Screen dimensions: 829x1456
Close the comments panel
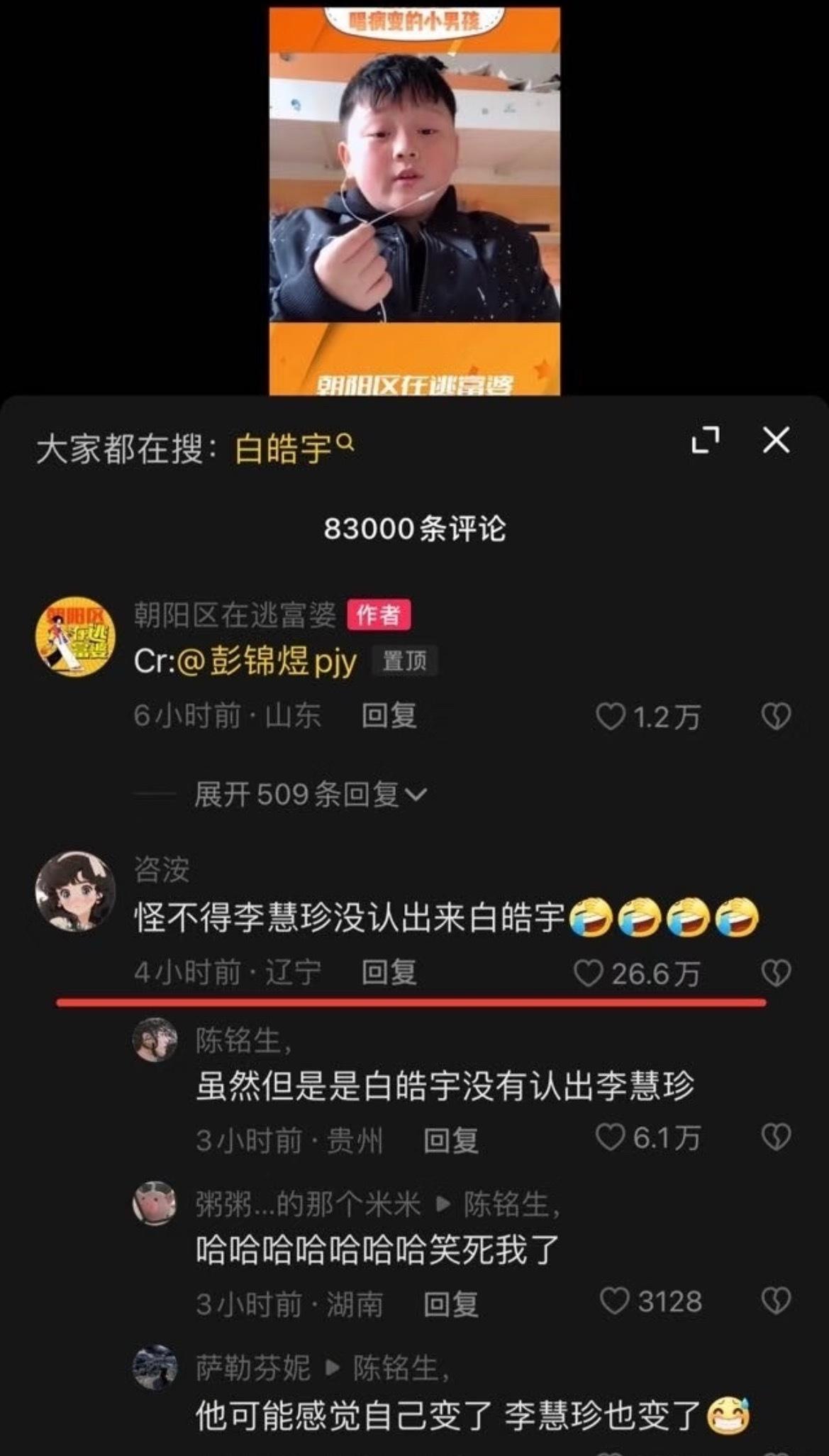(776, 441)
